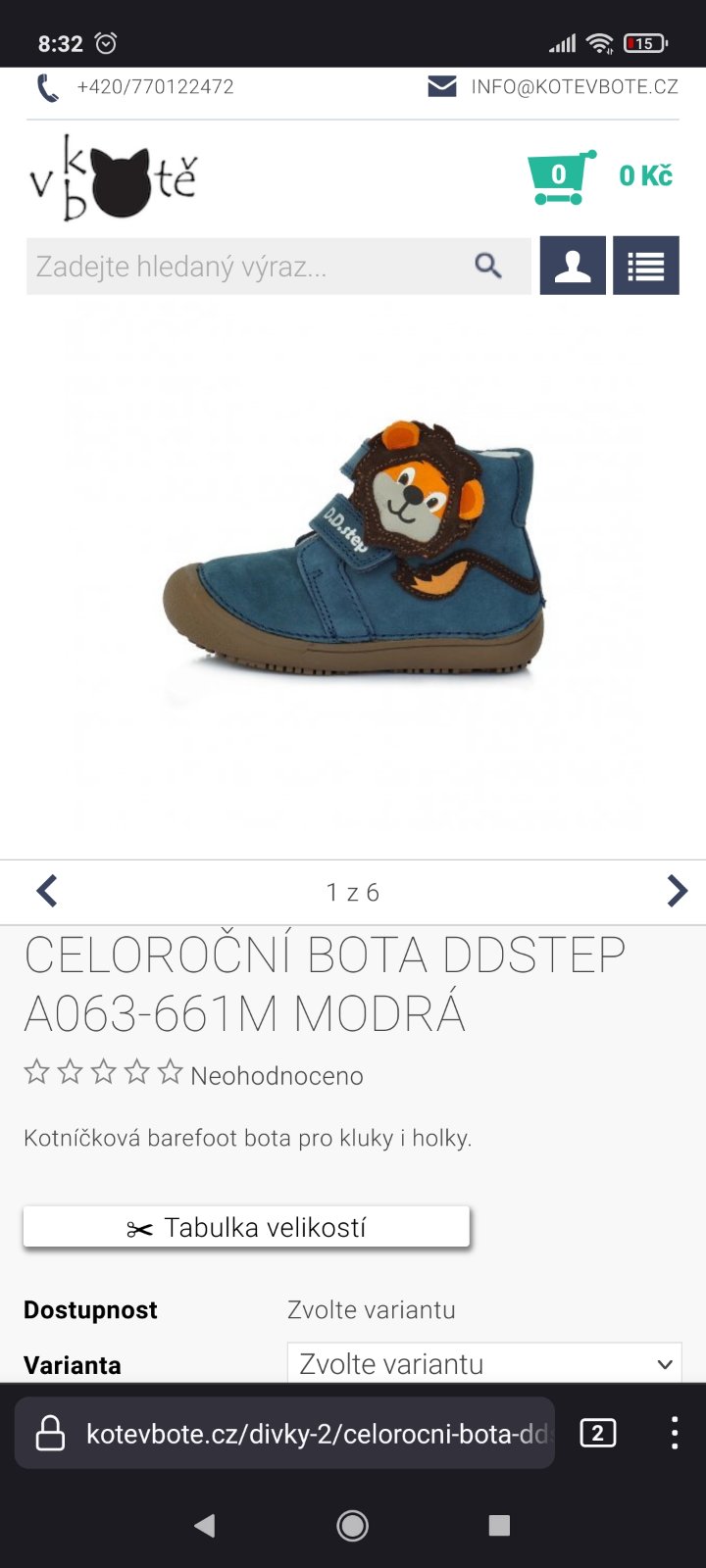
Task: Go back with the system back button
Action: 204,1525
